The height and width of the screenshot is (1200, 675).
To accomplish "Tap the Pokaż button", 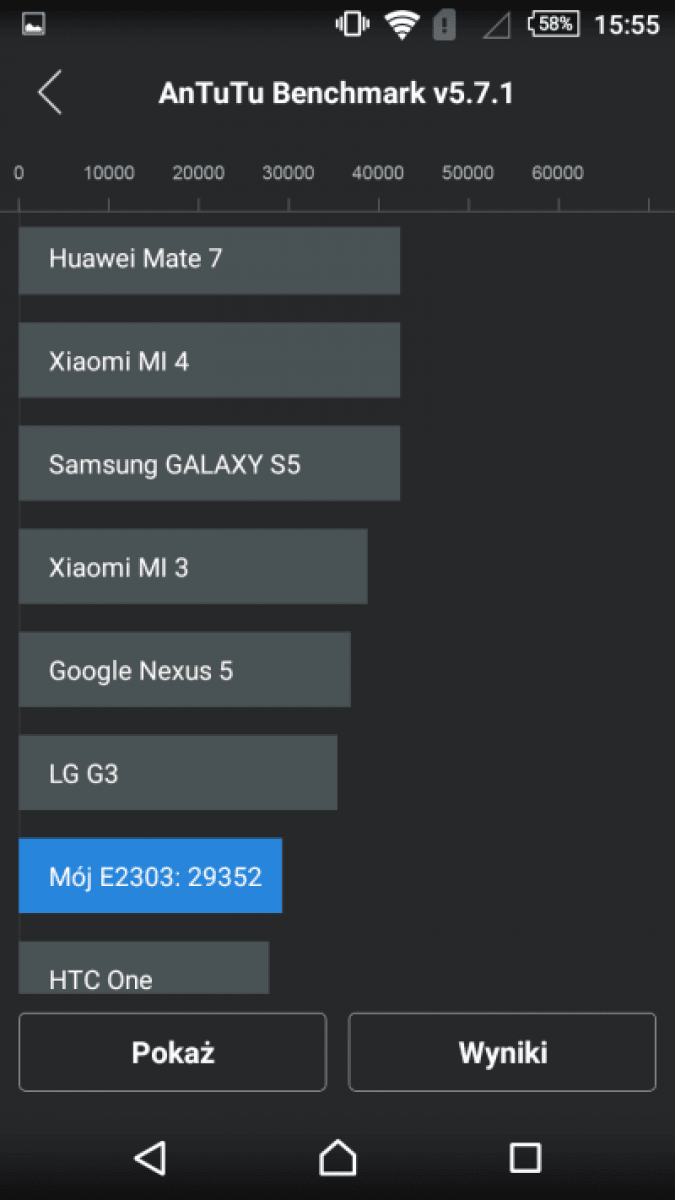I will tap(172, 1052).
